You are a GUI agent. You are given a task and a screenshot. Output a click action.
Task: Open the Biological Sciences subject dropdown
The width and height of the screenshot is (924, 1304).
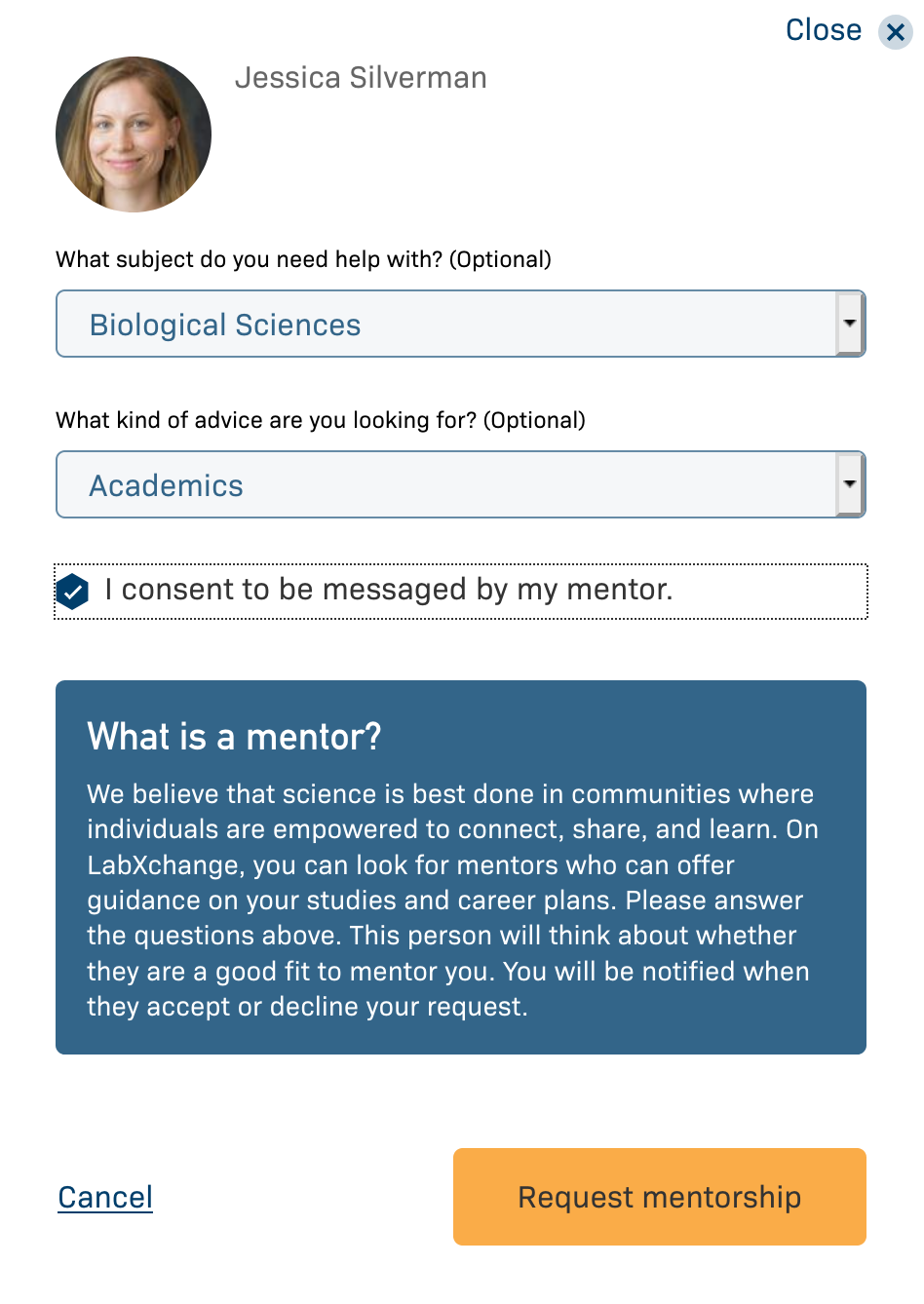pos(460,324)
